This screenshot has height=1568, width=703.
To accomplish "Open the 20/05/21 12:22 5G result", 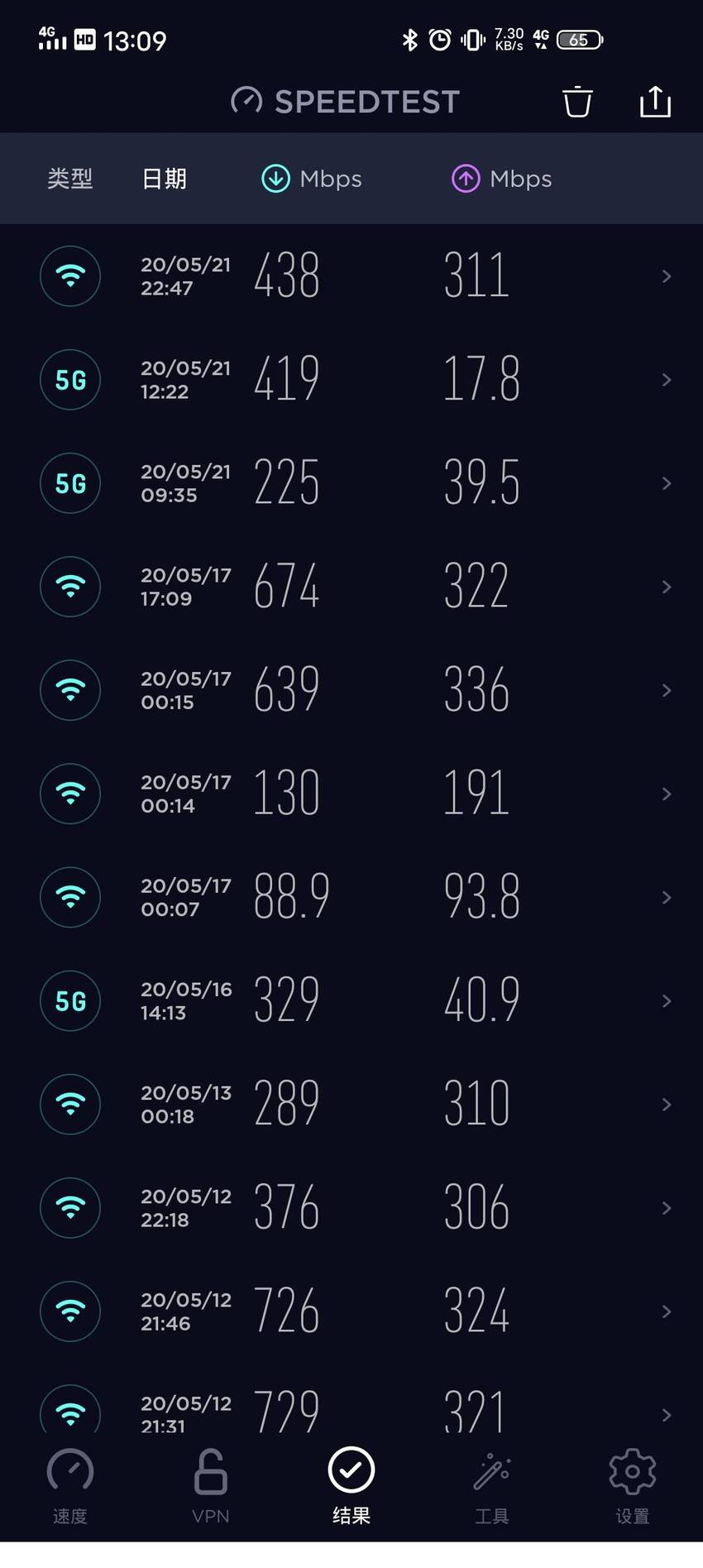I will click(x=351, y=380).
